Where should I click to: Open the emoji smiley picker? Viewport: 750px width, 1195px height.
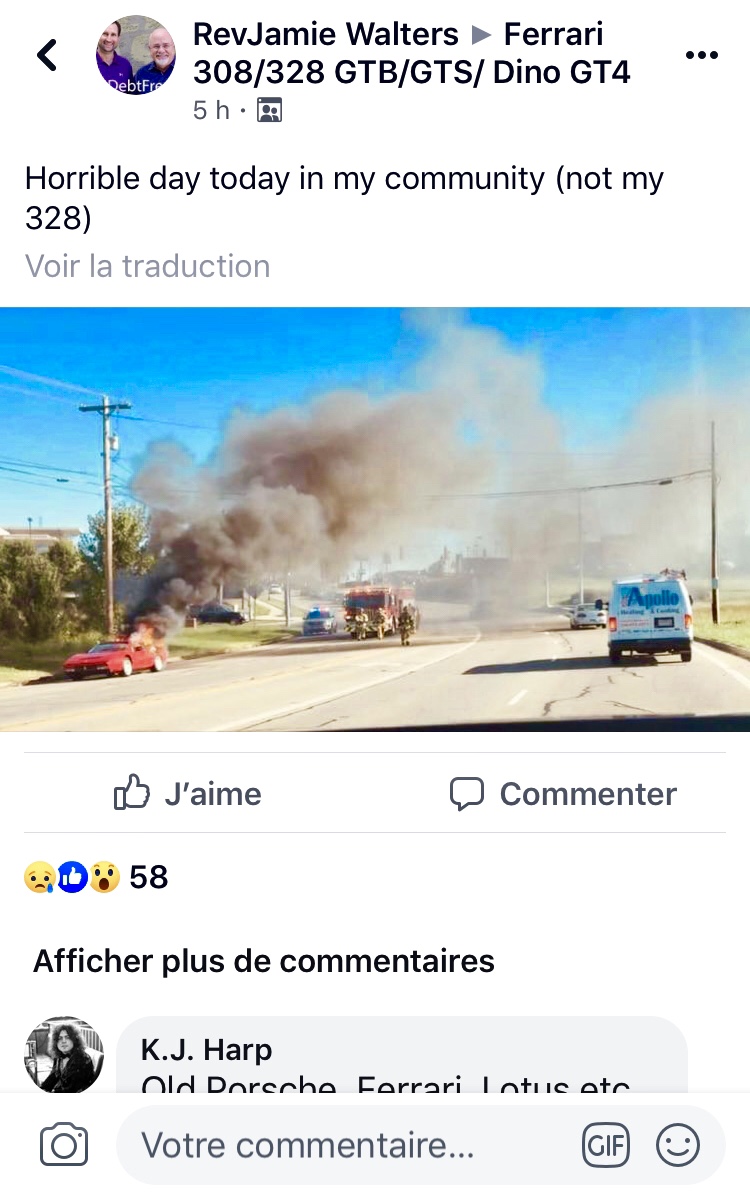(x=678, y=1146)
